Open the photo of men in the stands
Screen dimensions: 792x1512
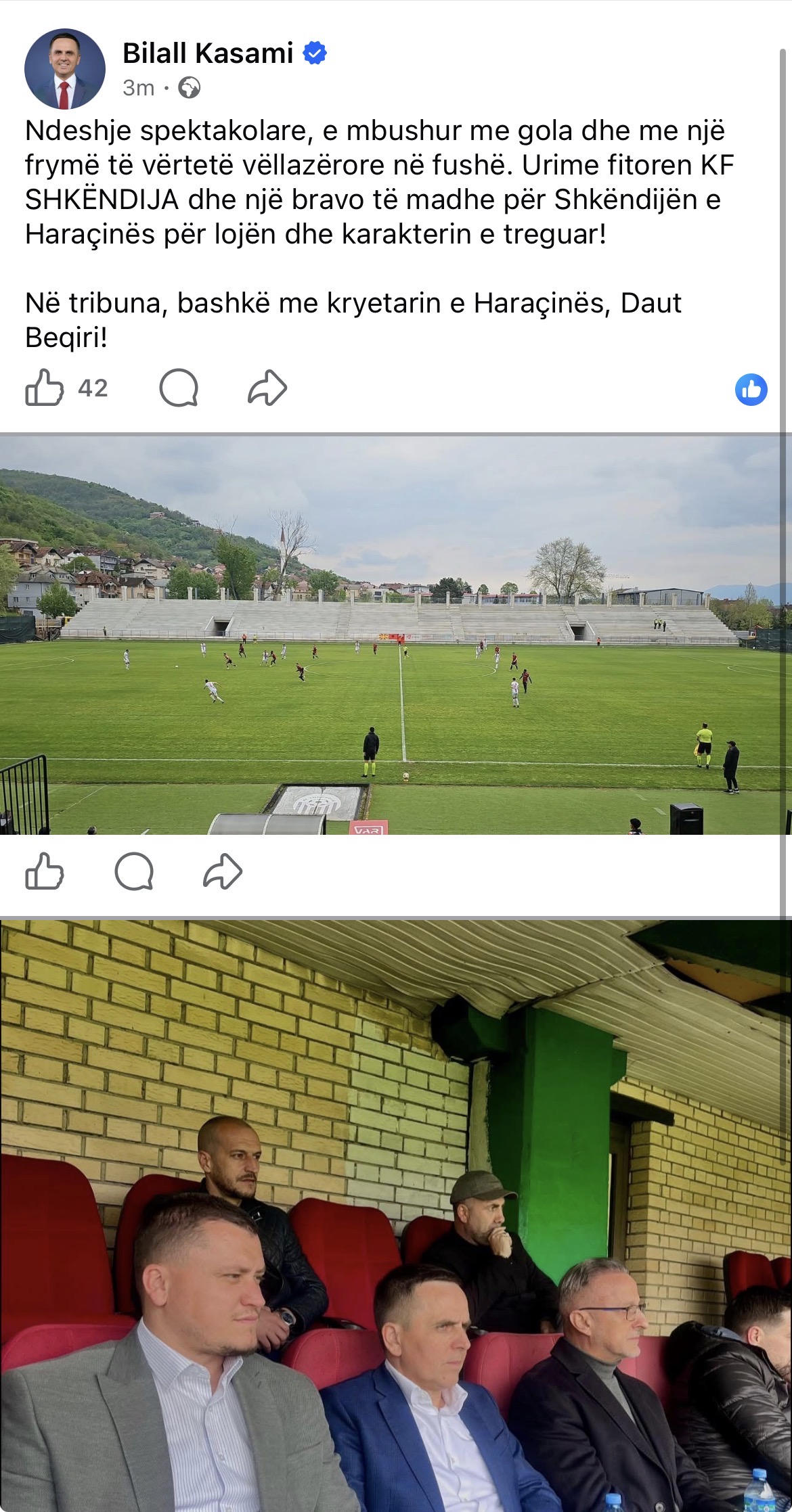pyautogui.click(x=396, y=1218)
